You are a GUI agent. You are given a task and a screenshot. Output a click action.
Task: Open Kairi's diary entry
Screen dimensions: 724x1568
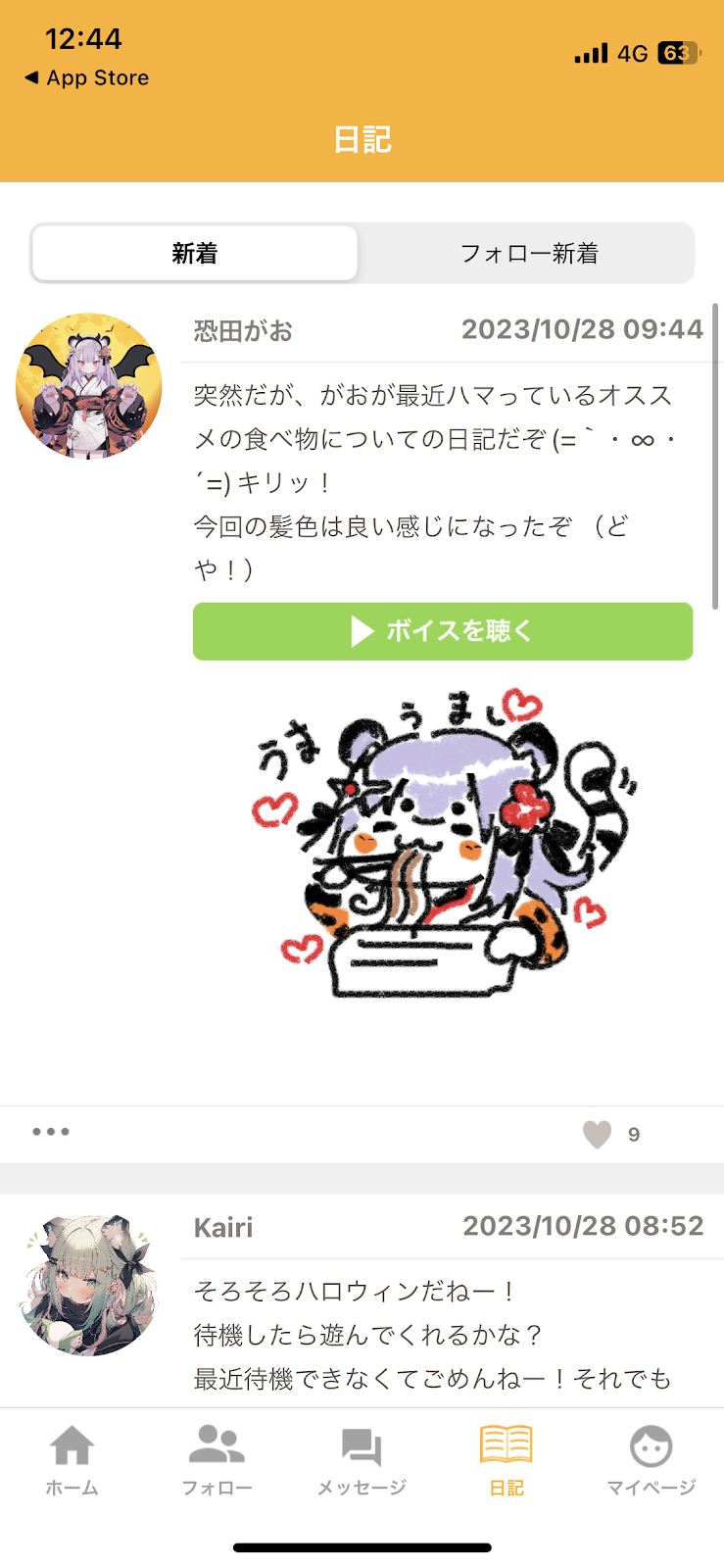(x=431, y=1335)
